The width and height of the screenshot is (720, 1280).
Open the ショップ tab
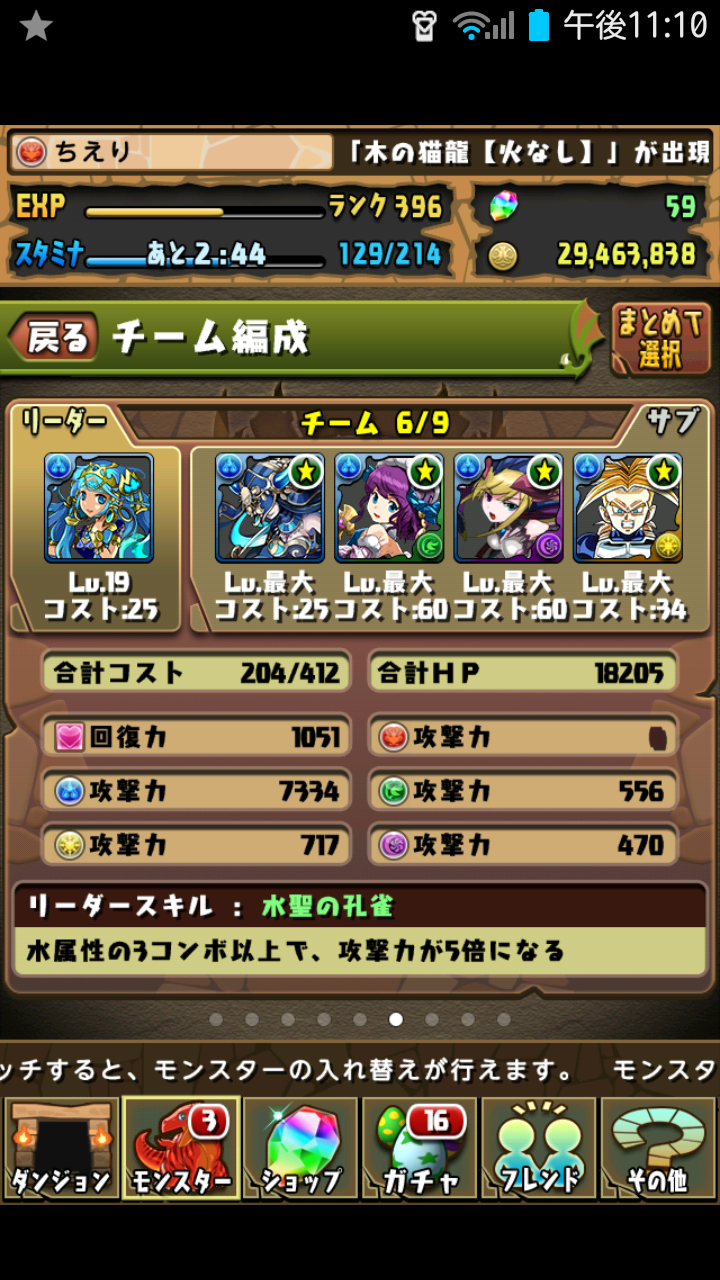tap(300, 1148)
